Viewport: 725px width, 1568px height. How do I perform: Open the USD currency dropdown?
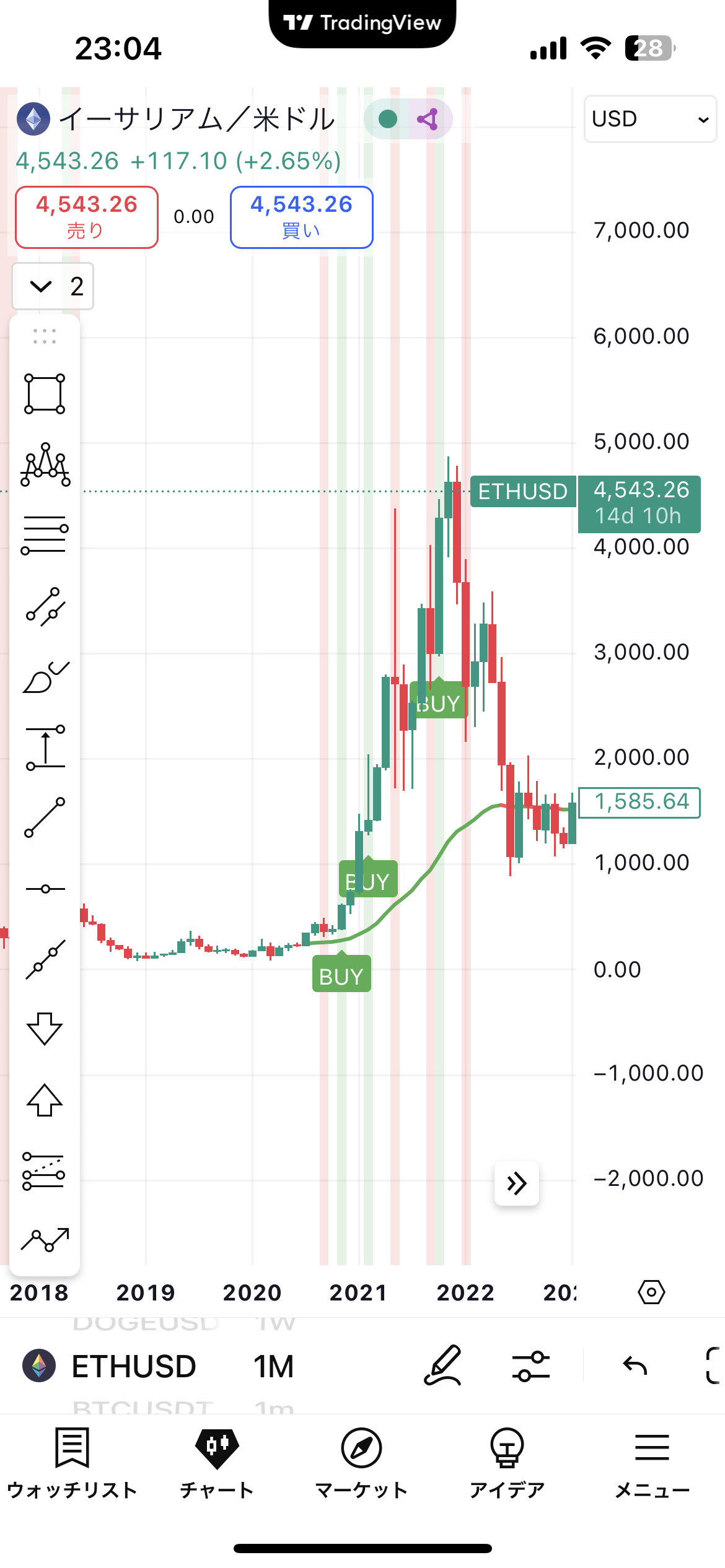[x=649, y=119]
